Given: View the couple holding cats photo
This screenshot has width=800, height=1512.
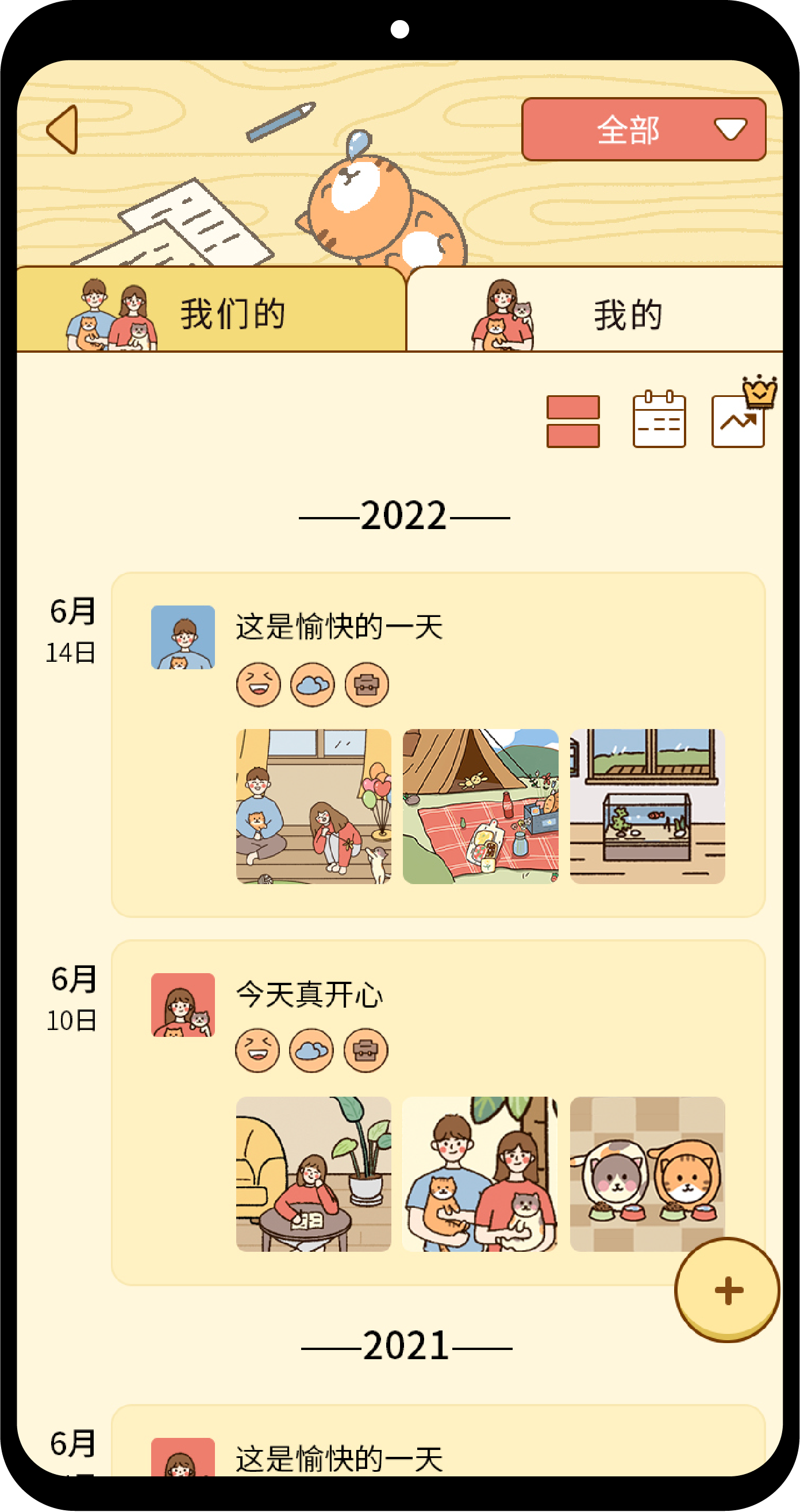Looking at the screenshot, I should pos(480,1174).
